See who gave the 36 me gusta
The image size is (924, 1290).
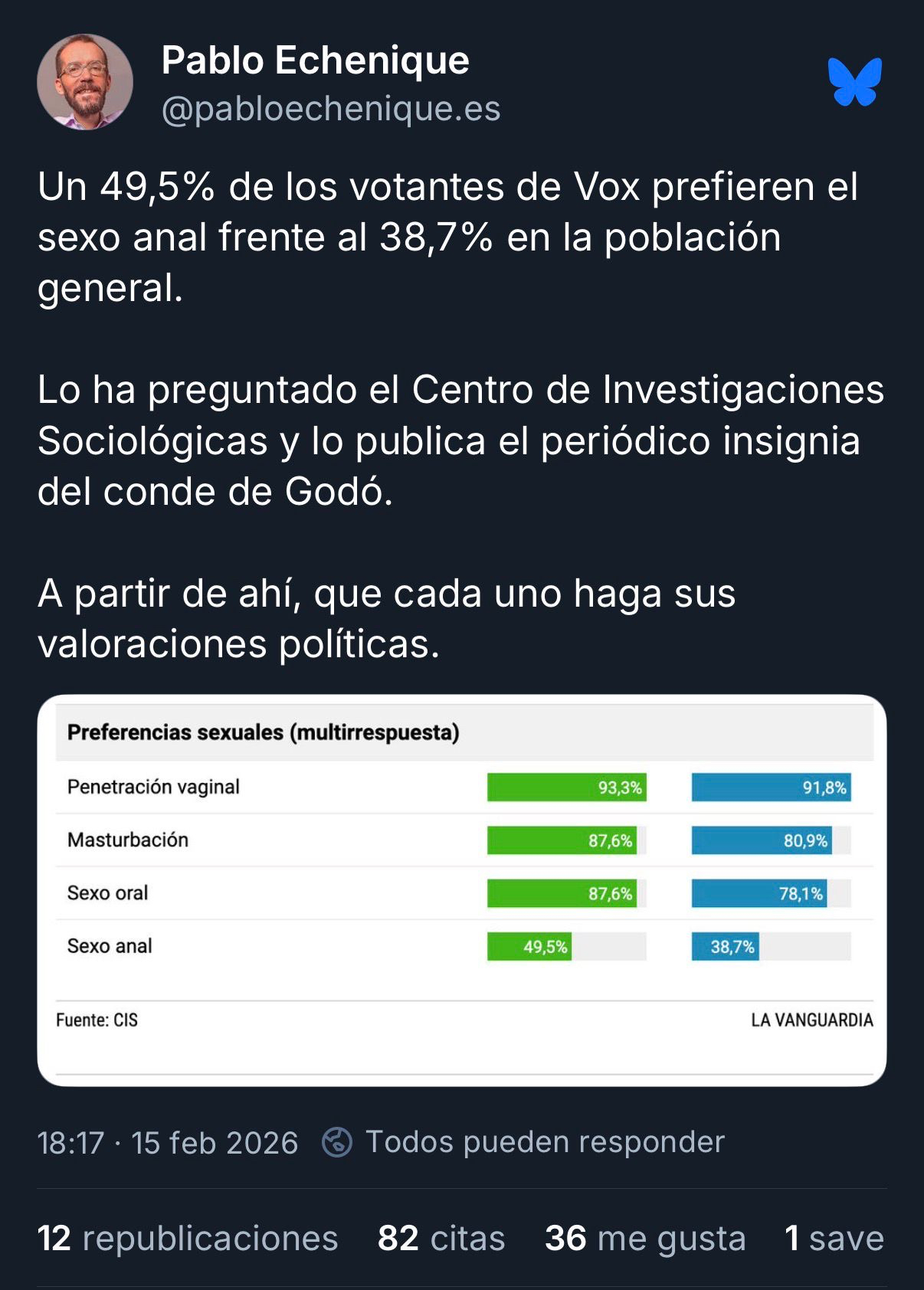(645, 1239)
